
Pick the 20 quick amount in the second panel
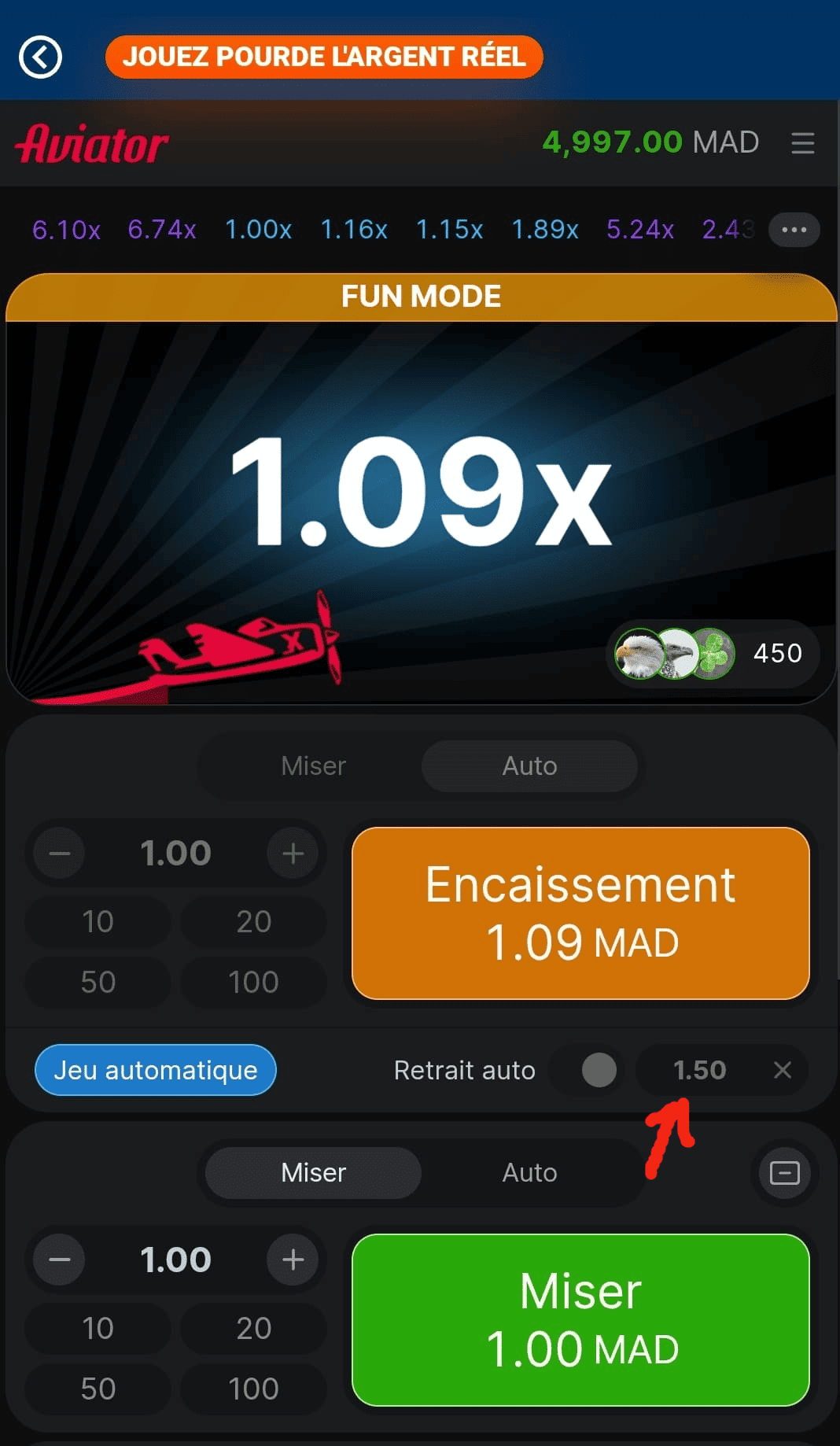(253, 1328)
